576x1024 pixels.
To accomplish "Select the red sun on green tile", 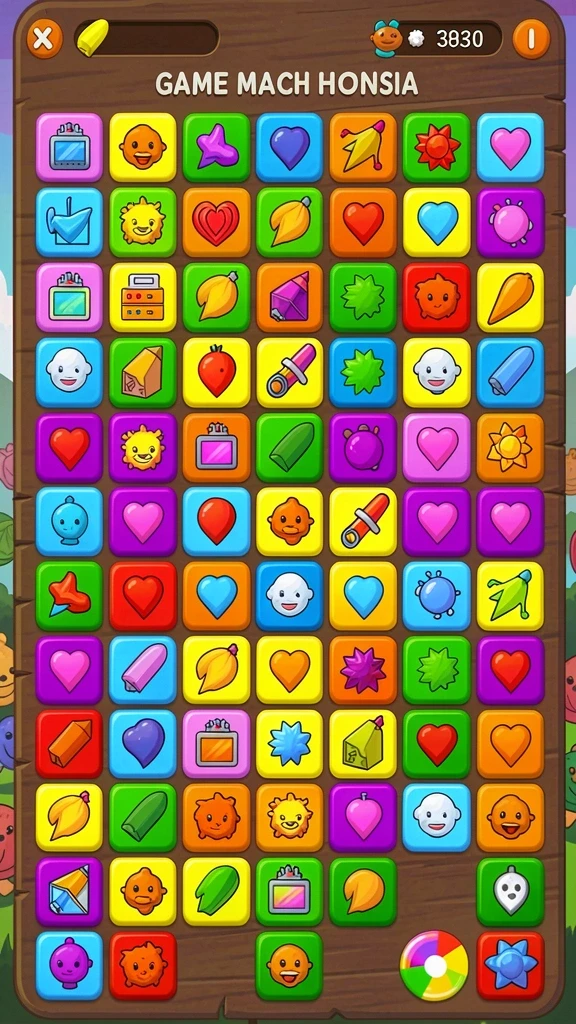I will pos(436,148).
